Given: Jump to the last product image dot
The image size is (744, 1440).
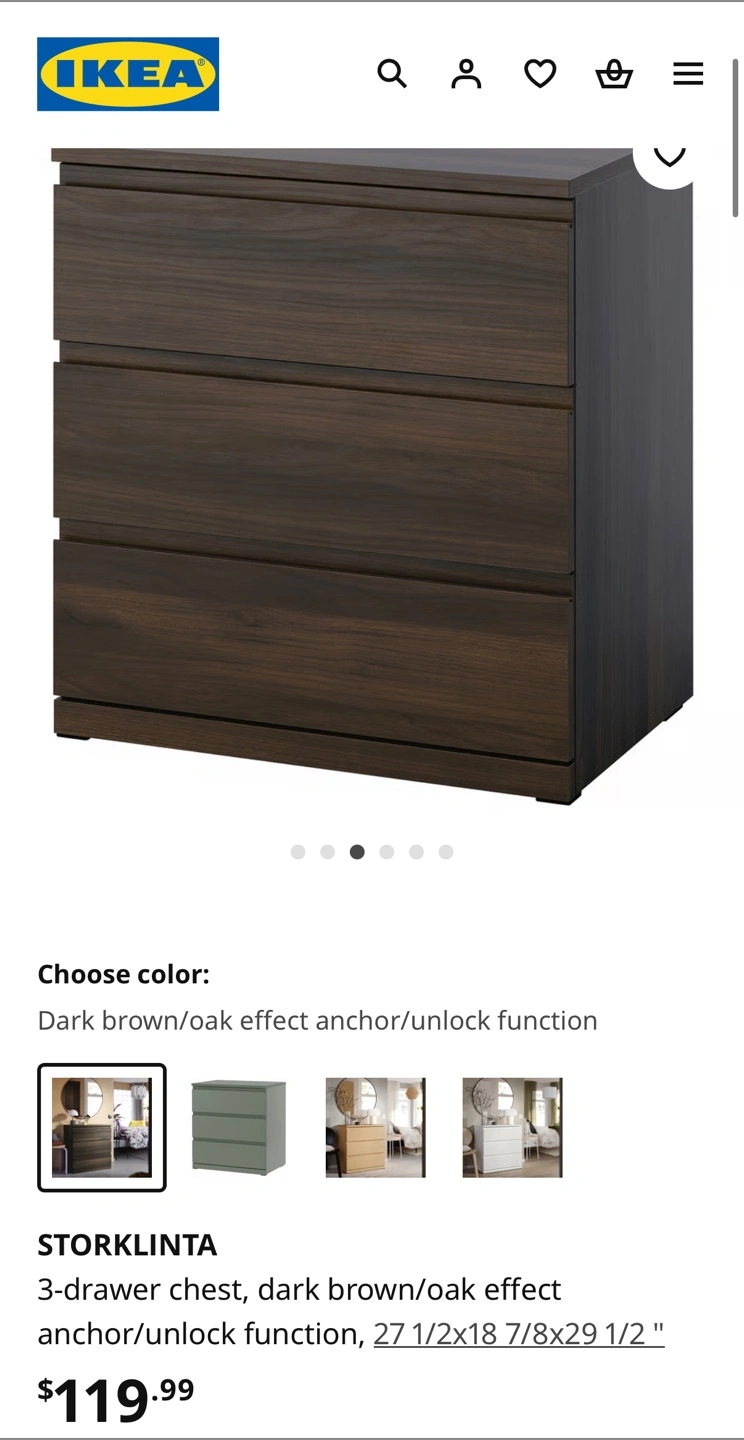Looking at the screenshot, I should 446,852.
